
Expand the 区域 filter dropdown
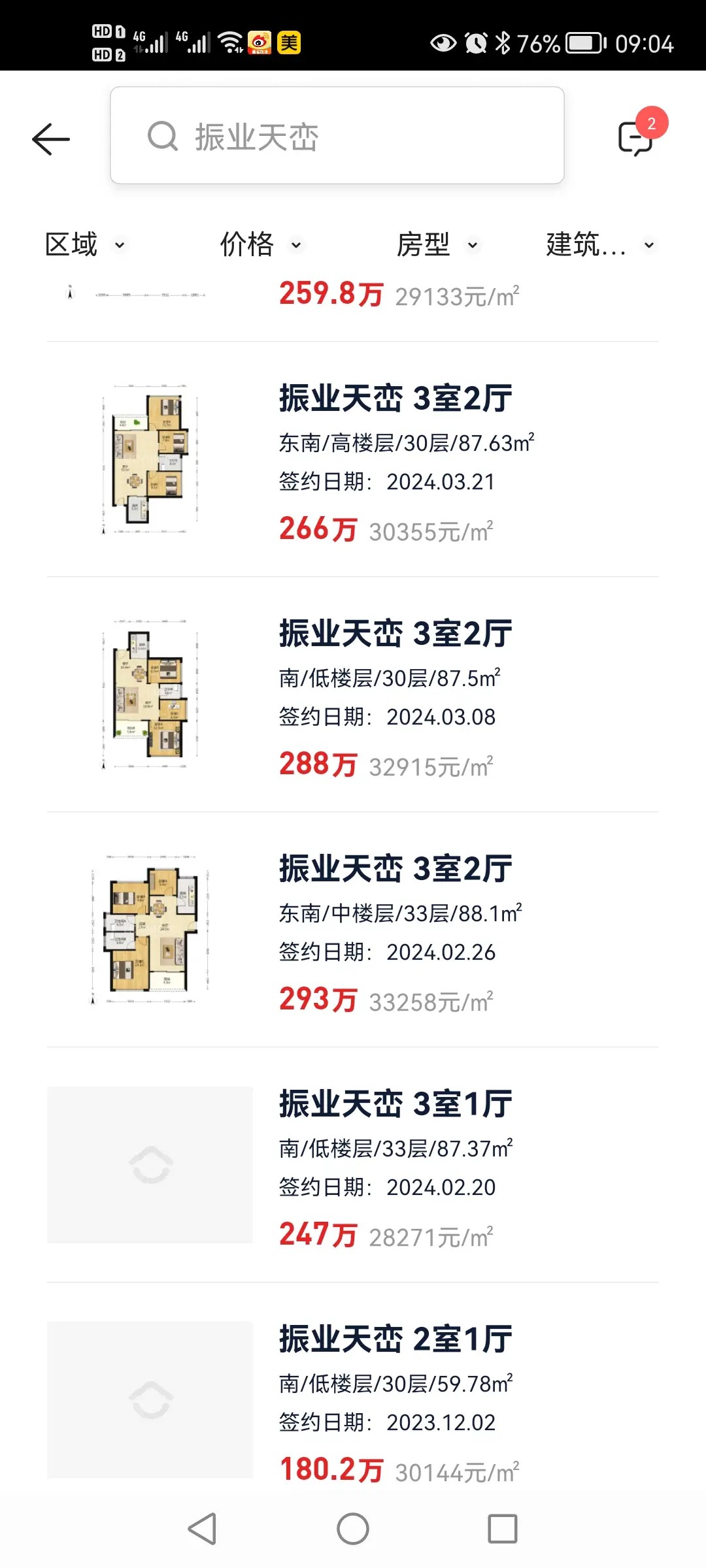pyautogui.click(x=85, y=245)
